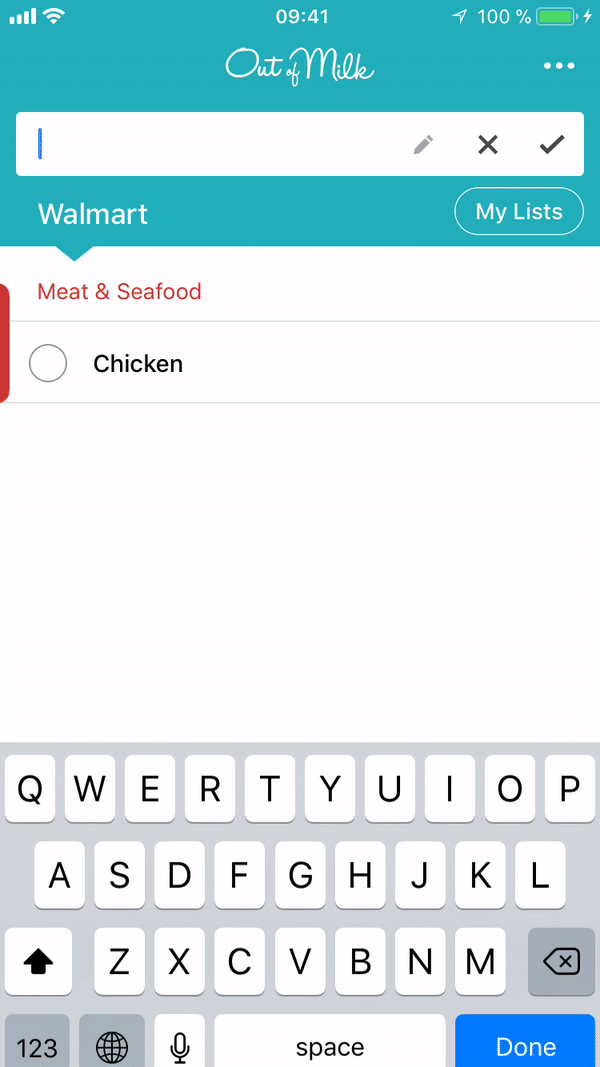
Task: Tap the pencil edit icon
Action: (x=423, y=144)
